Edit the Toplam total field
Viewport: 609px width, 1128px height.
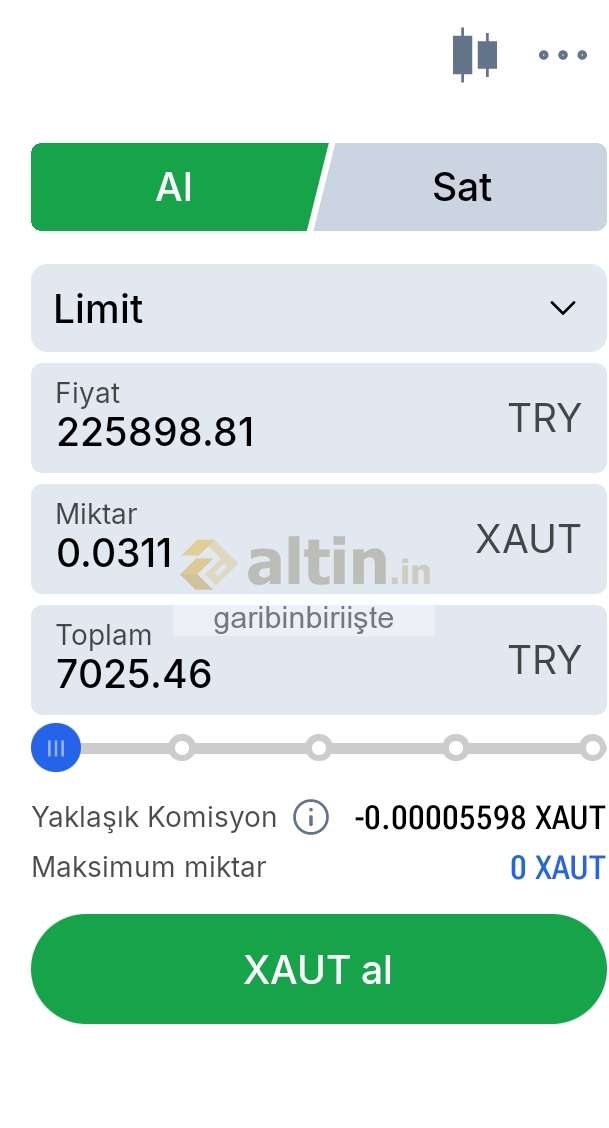(270, 672)
